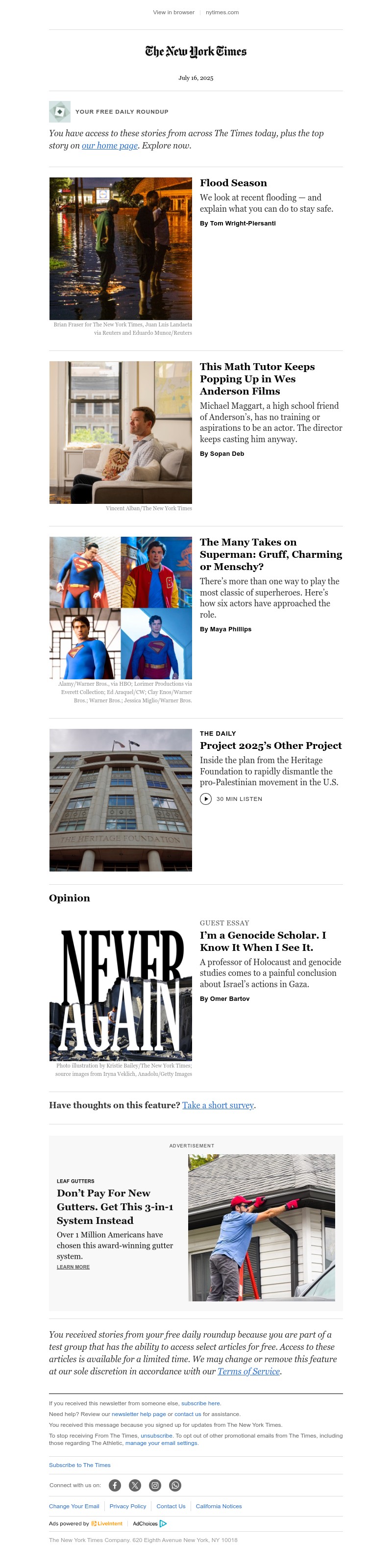This screenshot has height=1568, width=392.
Task: Tap the nytimes.com link at top
Action: pyautogui.click(x=221, y=12)
